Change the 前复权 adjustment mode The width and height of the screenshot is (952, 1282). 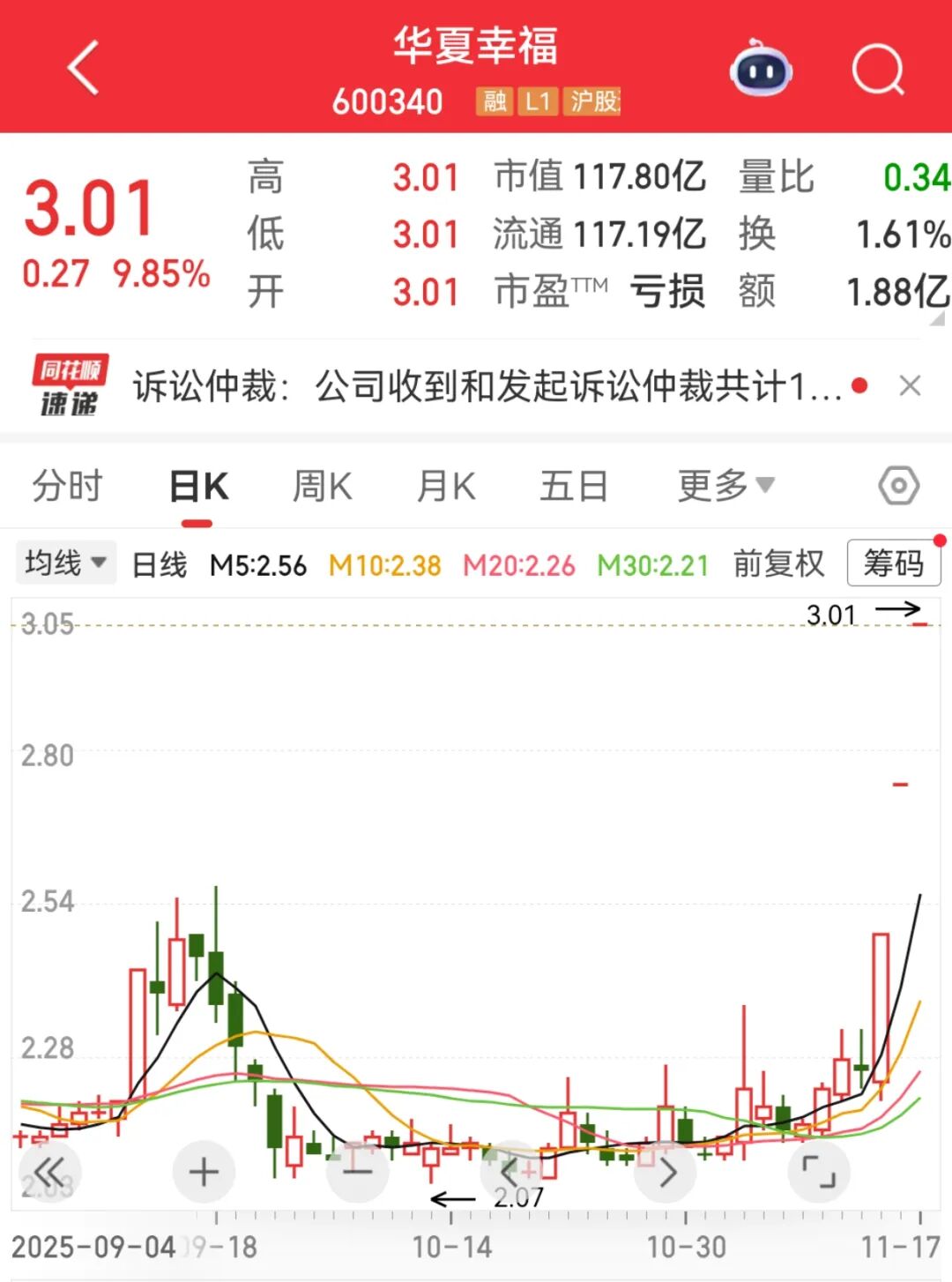pos(778,563)
